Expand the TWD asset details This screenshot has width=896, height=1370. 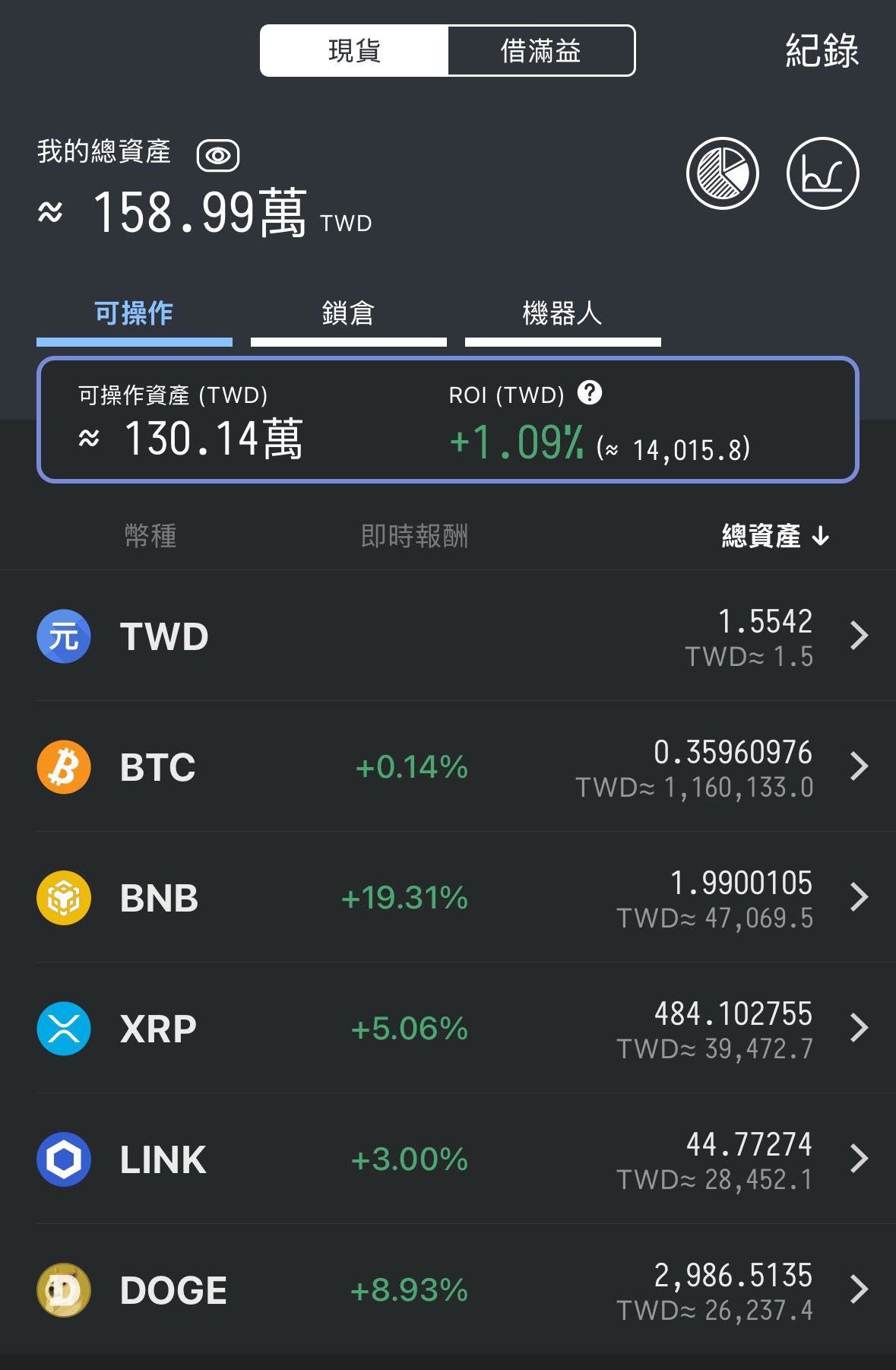(x=860, y=636)
